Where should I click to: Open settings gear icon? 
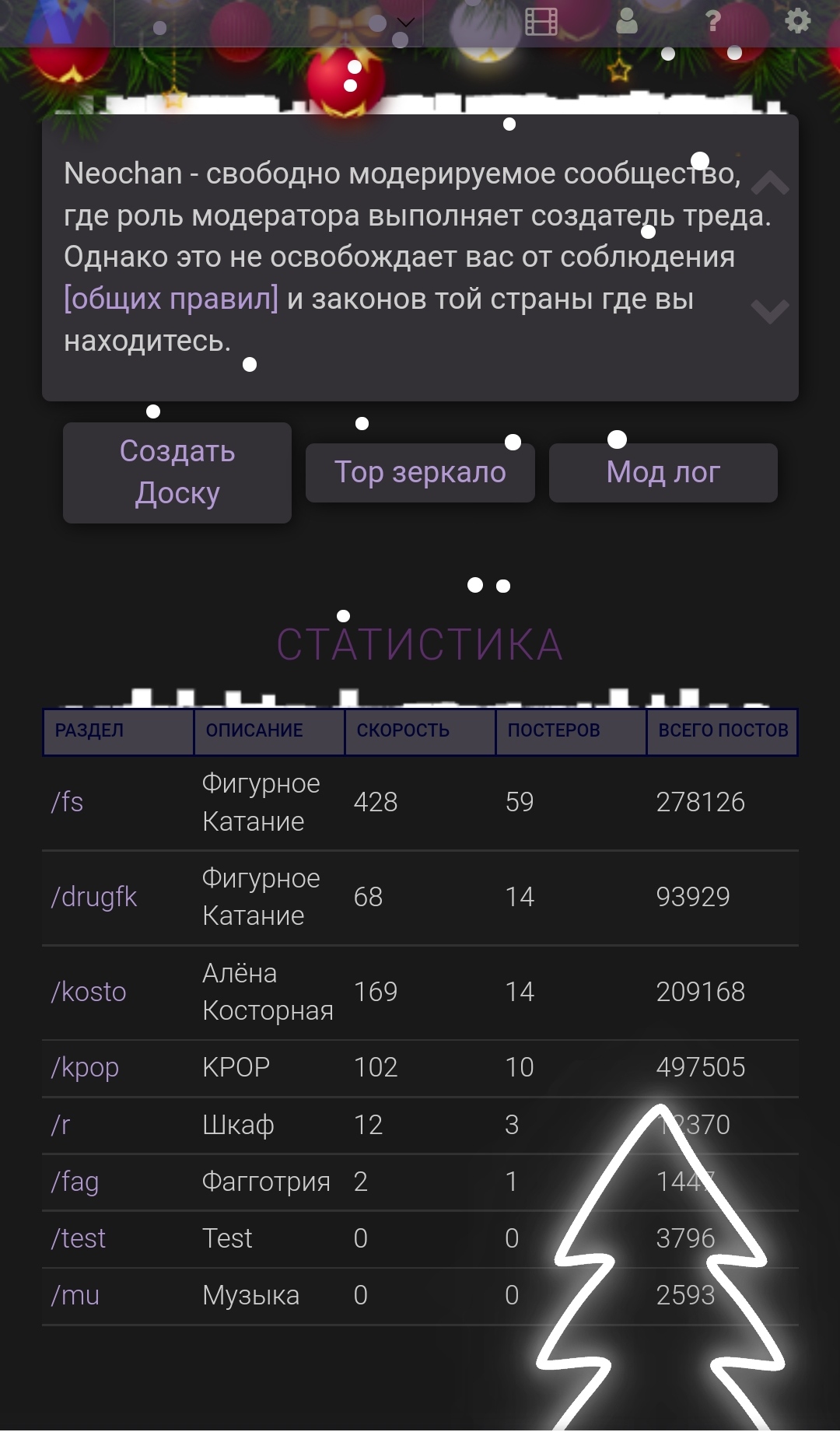797,21
